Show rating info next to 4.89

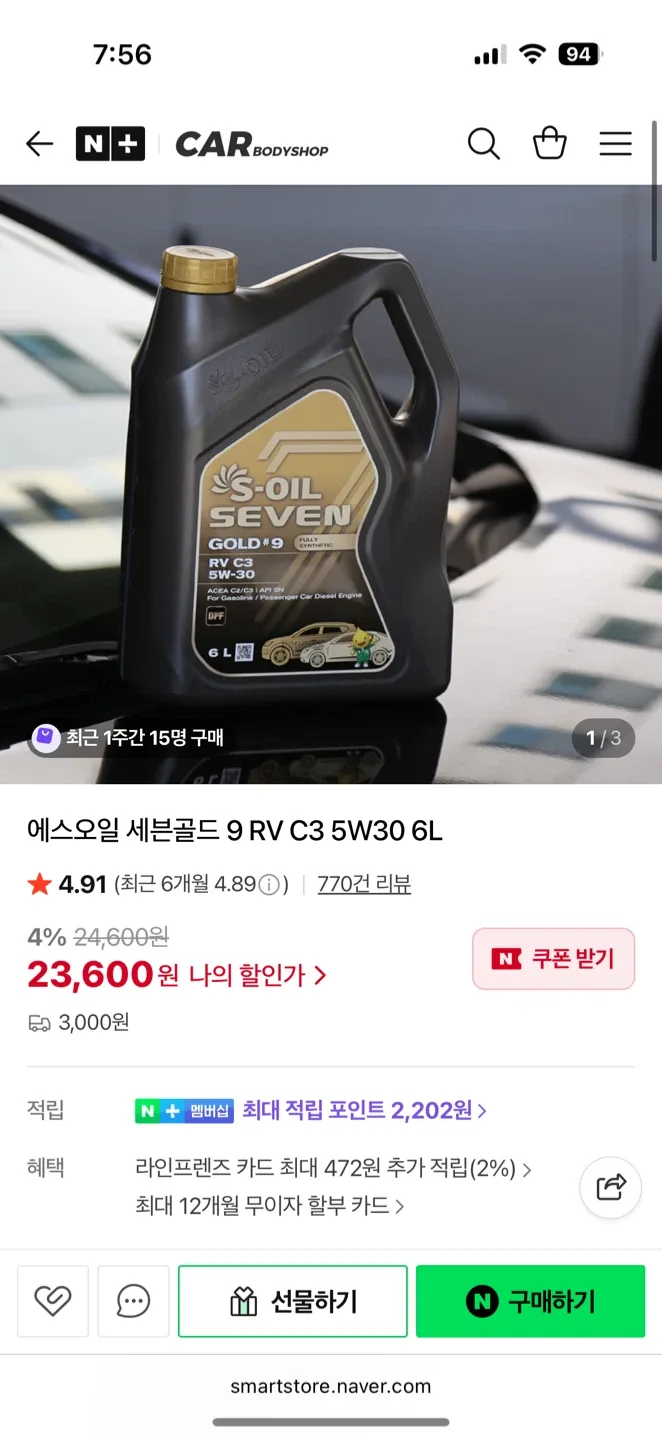(x=269, y=885)
